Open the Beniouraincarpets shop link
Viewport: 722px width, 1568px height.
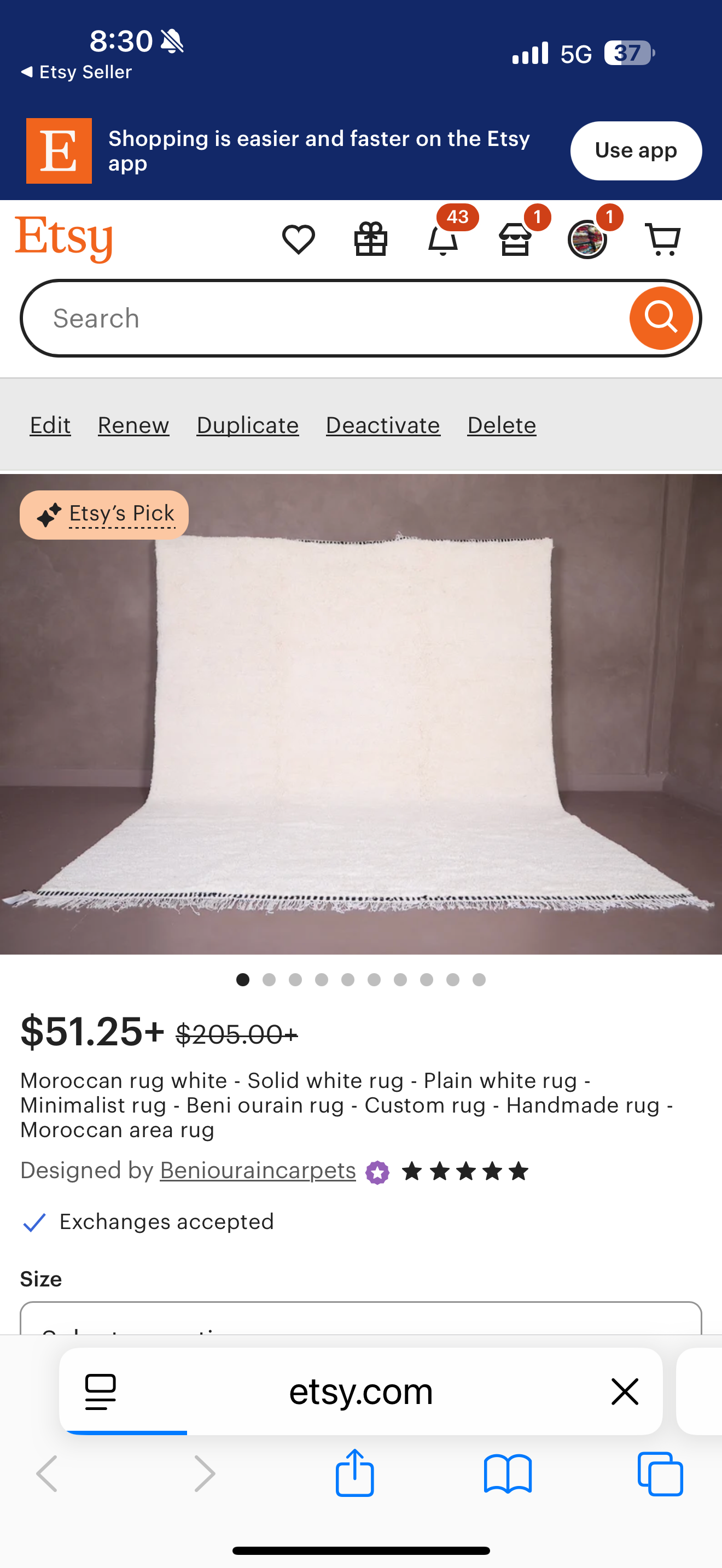(258, 1170)
